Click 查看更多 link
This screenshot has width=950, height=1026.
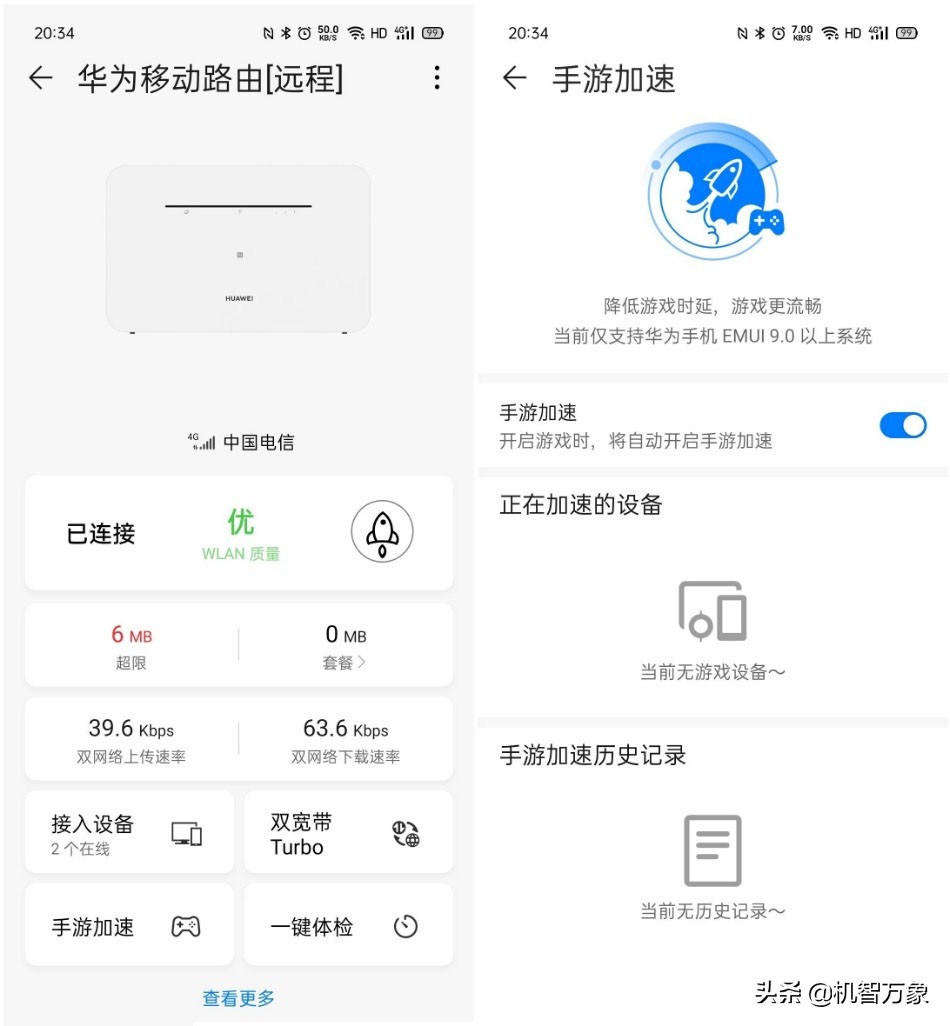237,997
